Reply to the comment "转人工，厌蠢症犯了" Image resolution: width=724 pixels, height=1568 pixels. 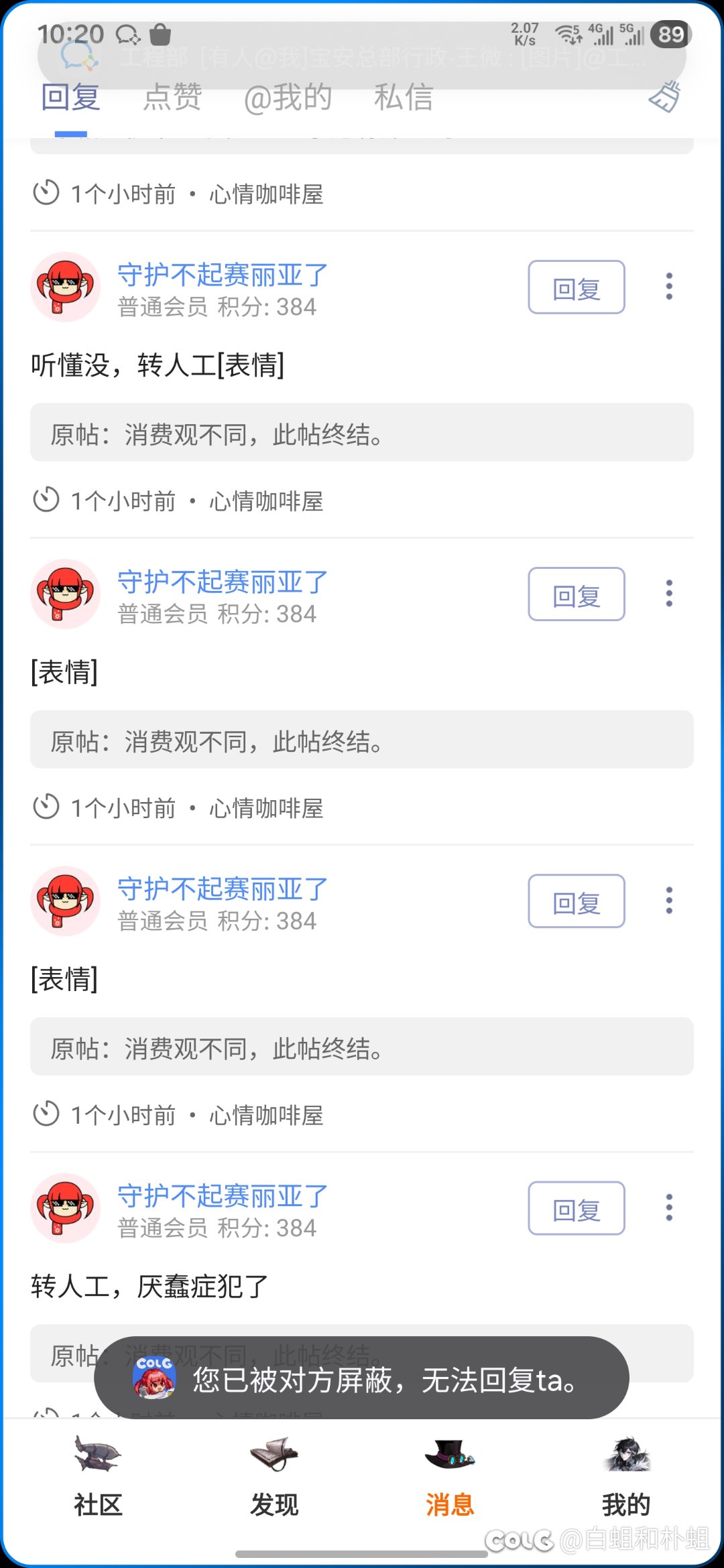coord(576,1208)
